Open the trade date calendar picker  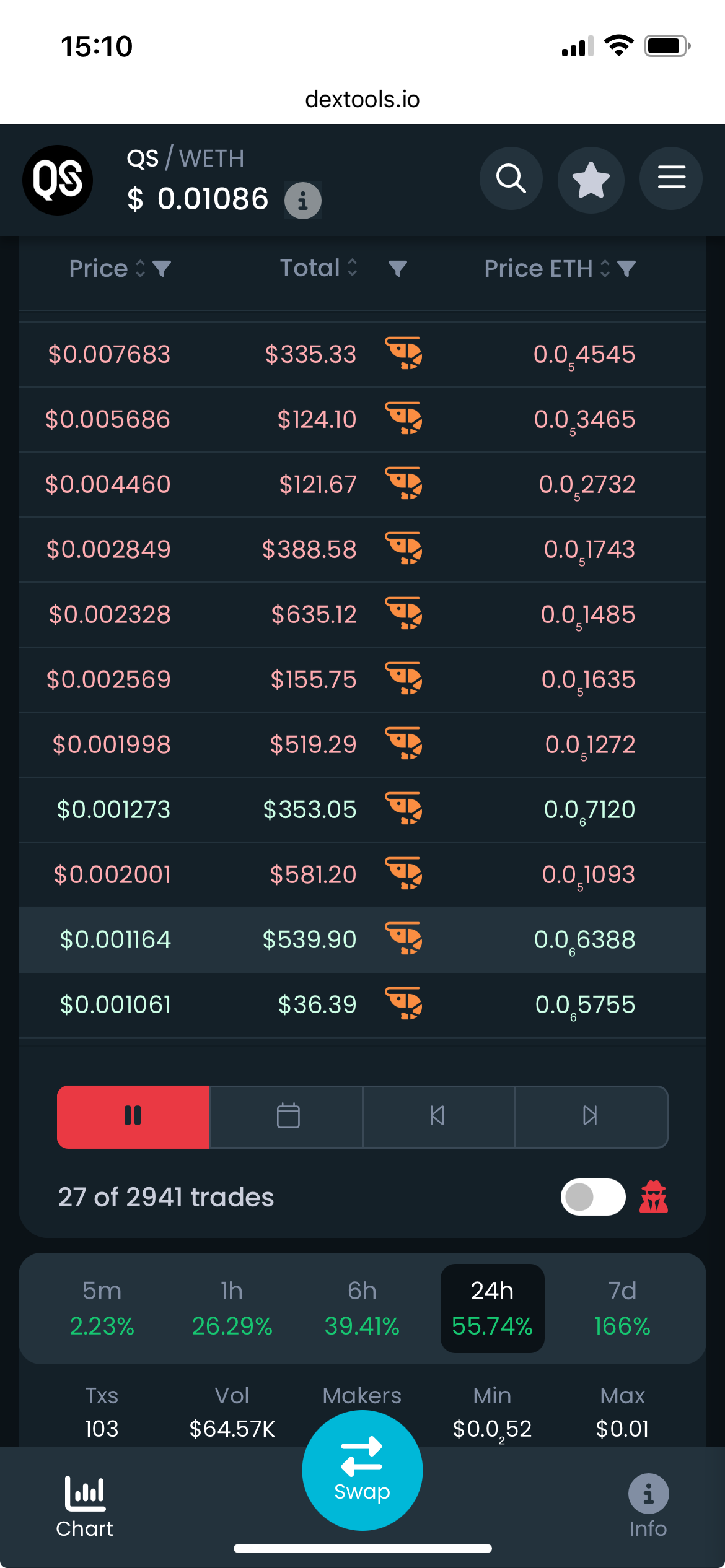(x=288, y=1117)
